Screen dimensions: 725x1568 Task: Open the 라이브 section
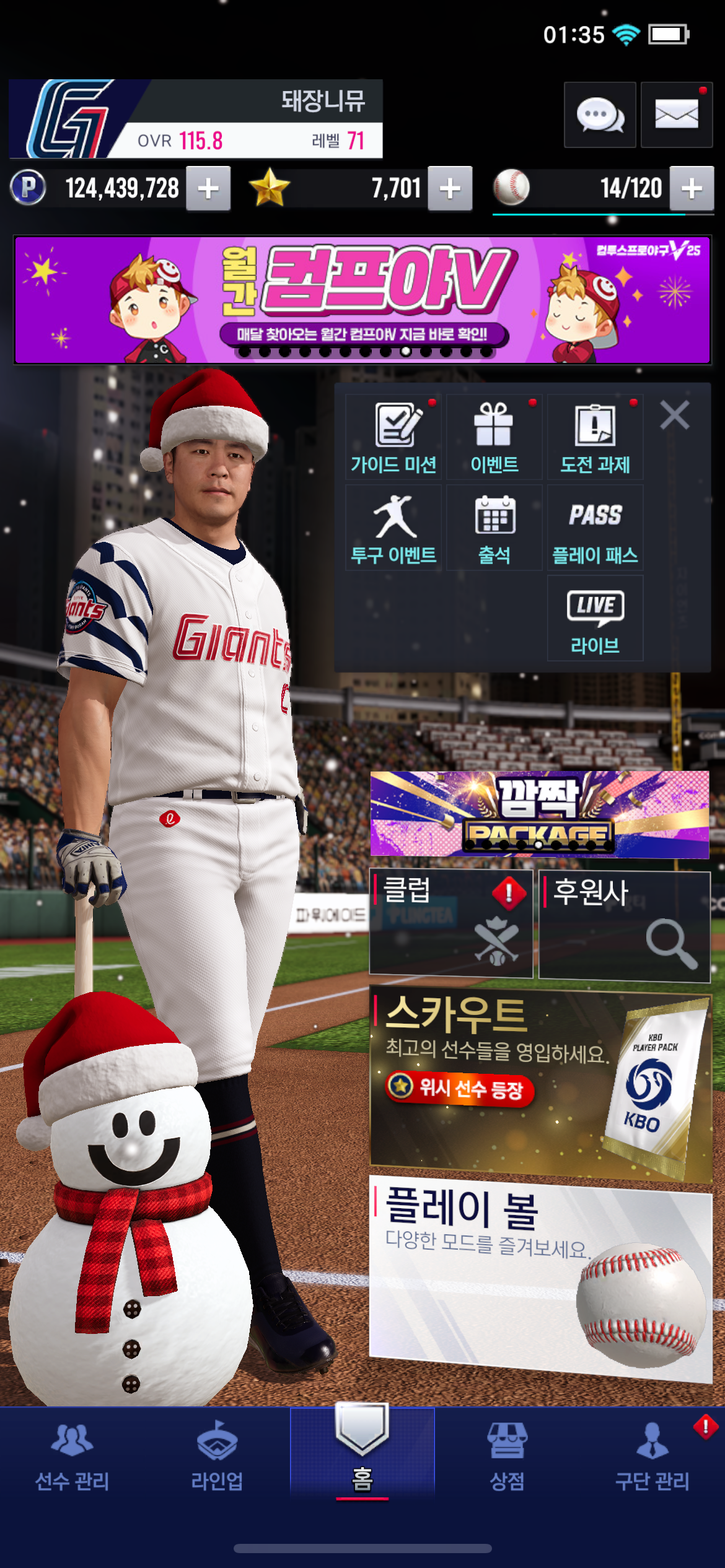tap(595, 619)
